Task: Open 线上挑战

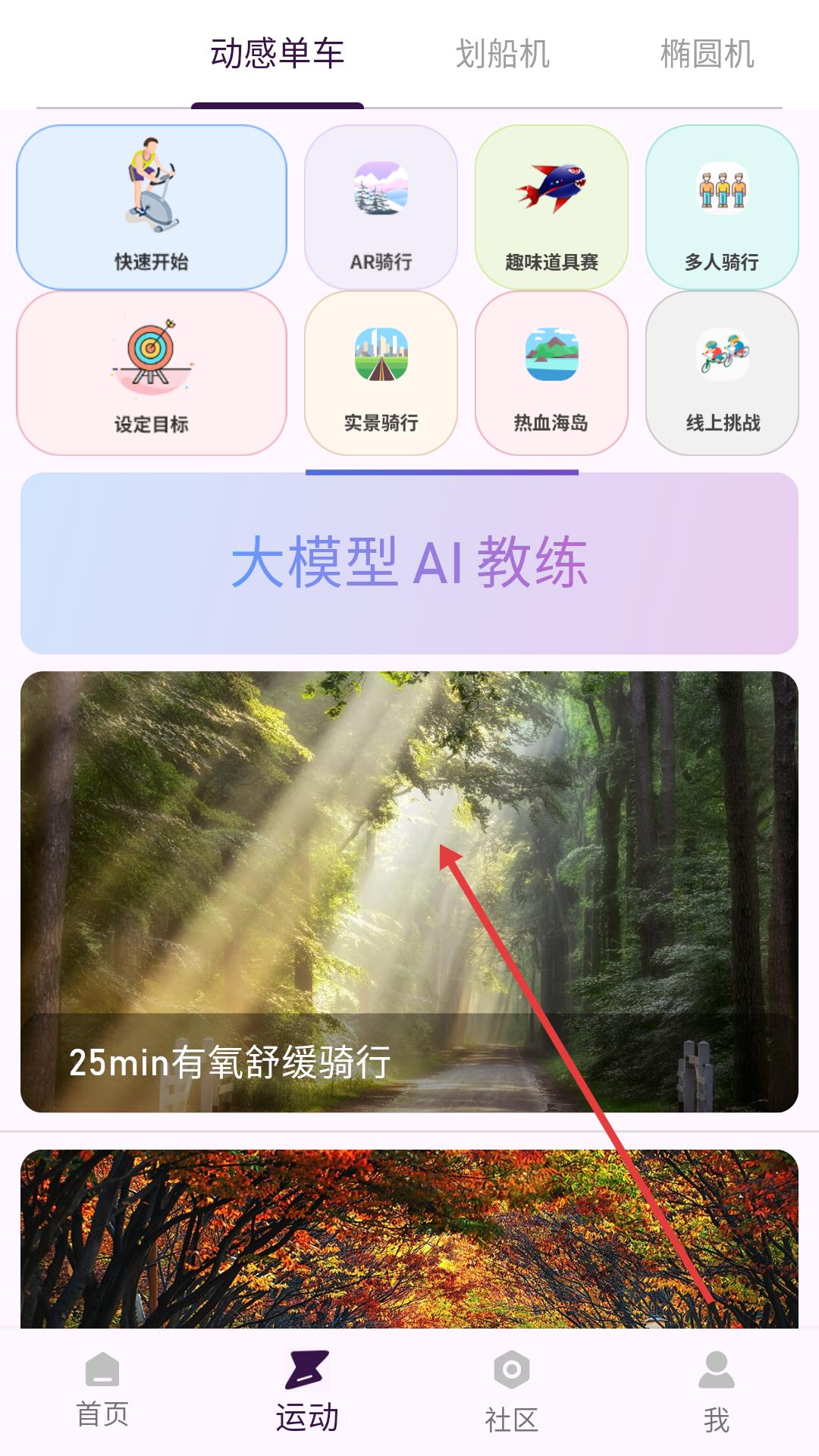Action: tap(722, 373)
